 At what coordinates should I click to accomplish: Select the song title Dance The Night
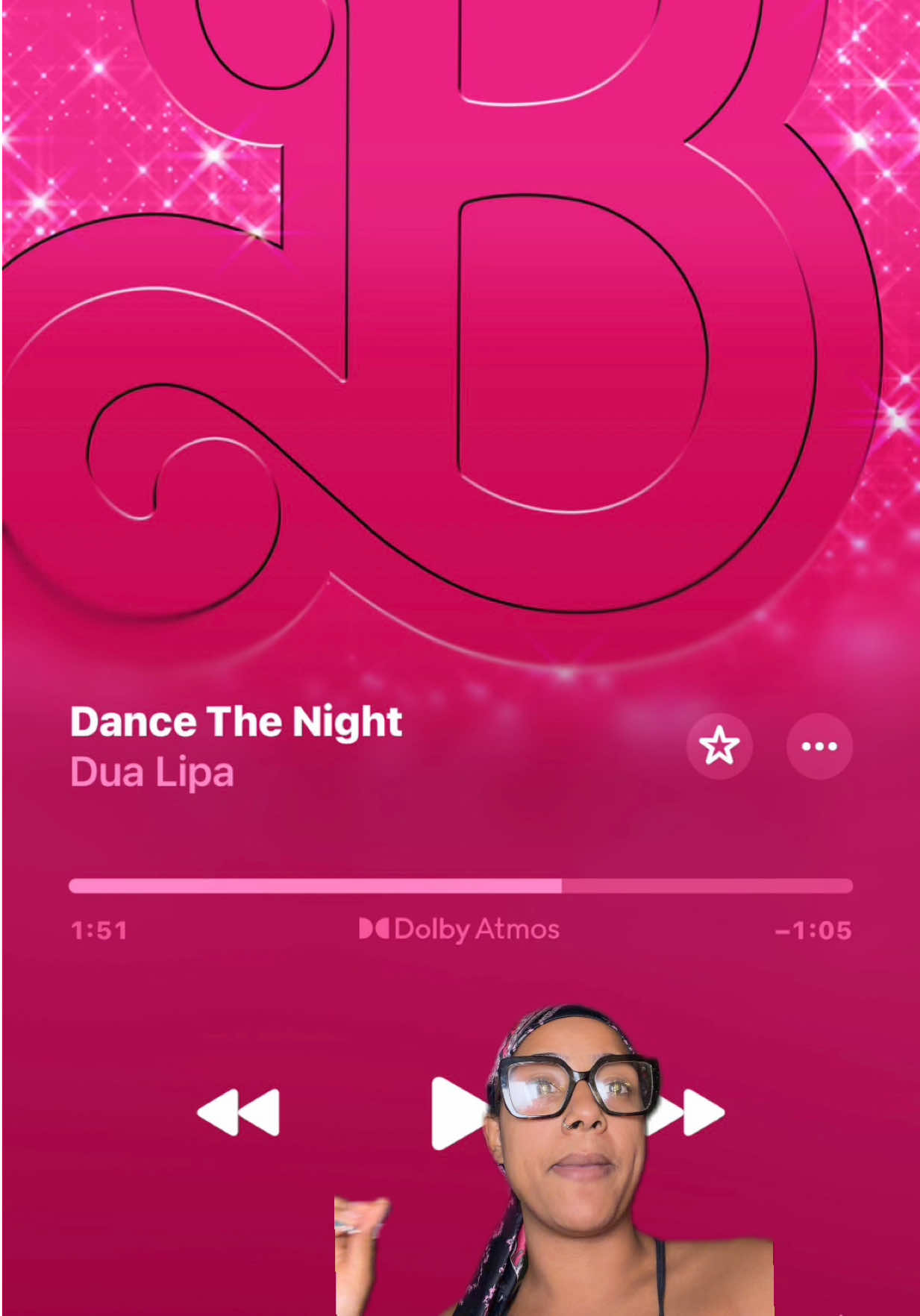236,720
